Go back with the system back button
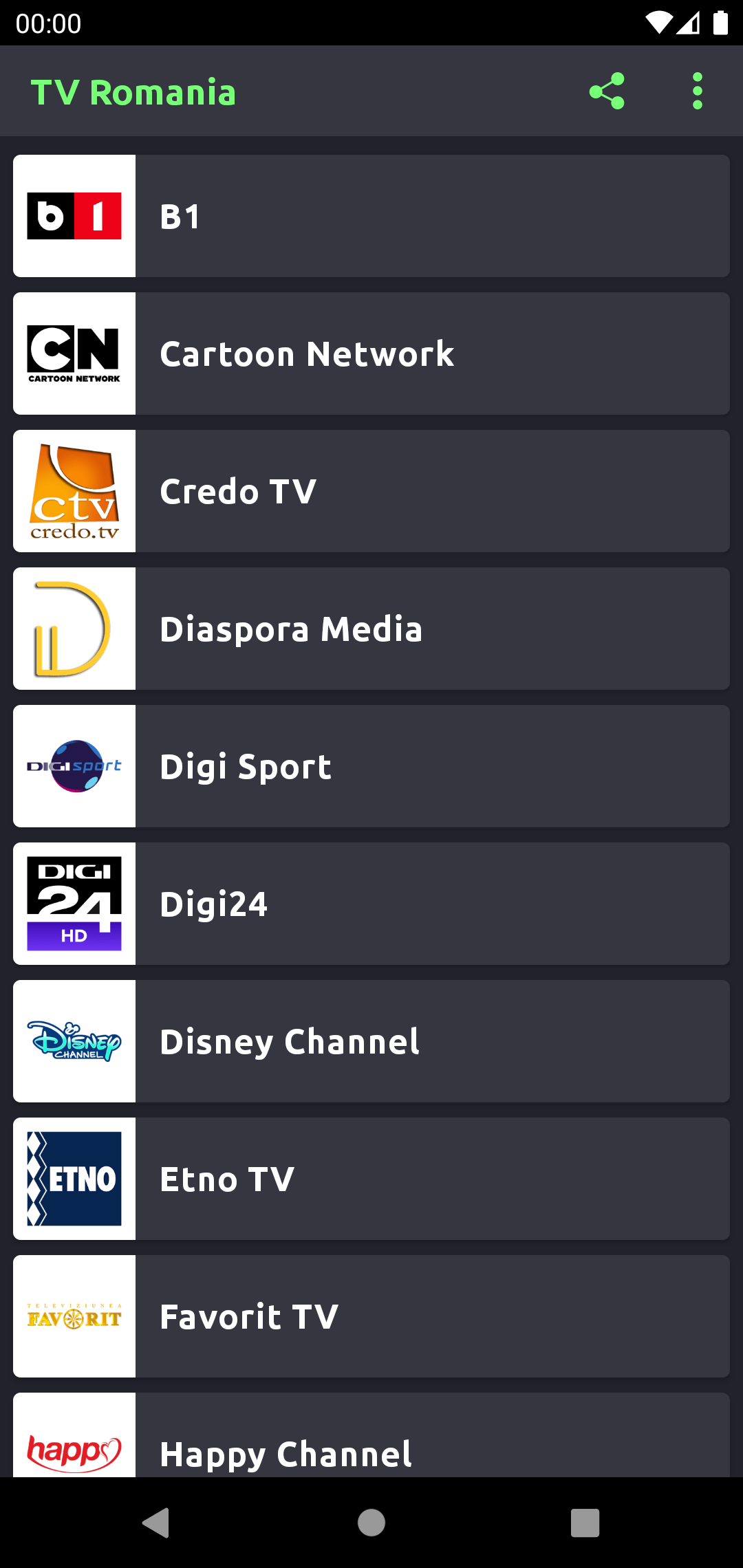Screen dimensions: 743x1568 click(x=156, y=1523)
